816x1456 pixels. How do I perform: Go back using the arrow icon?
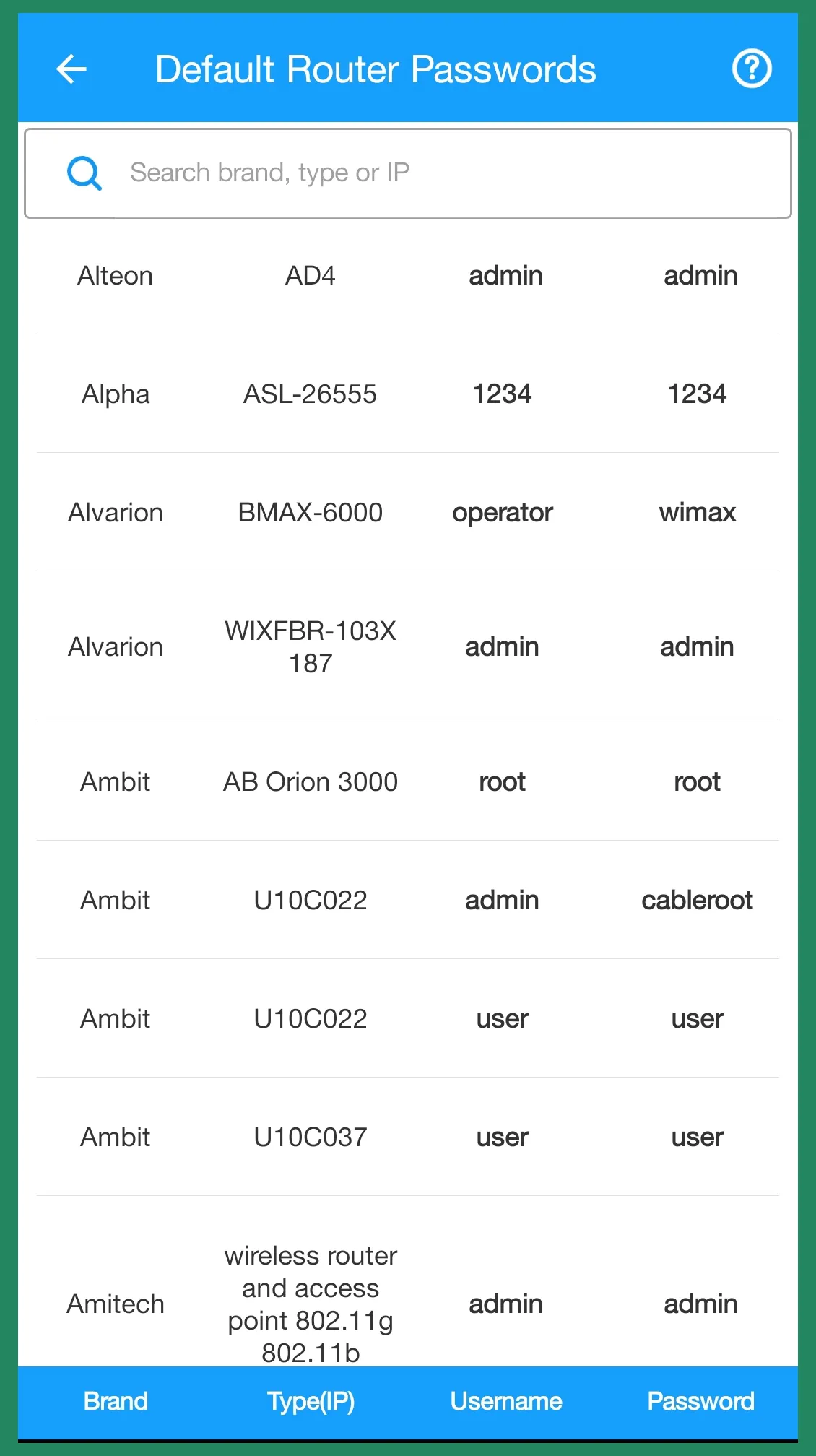pyautogui.click(x=71, y=69)
